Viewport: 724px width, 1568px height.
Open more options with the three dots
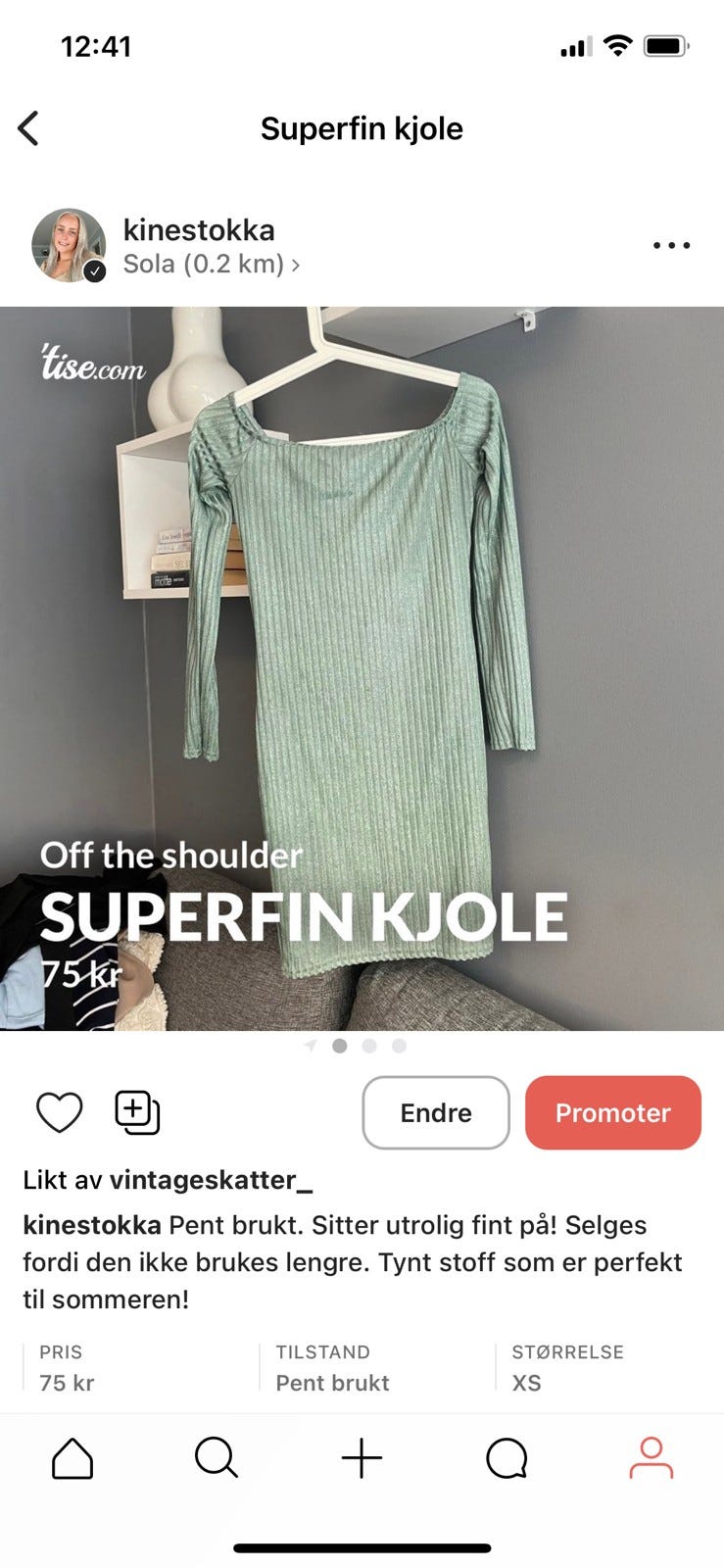pos(670,245)
